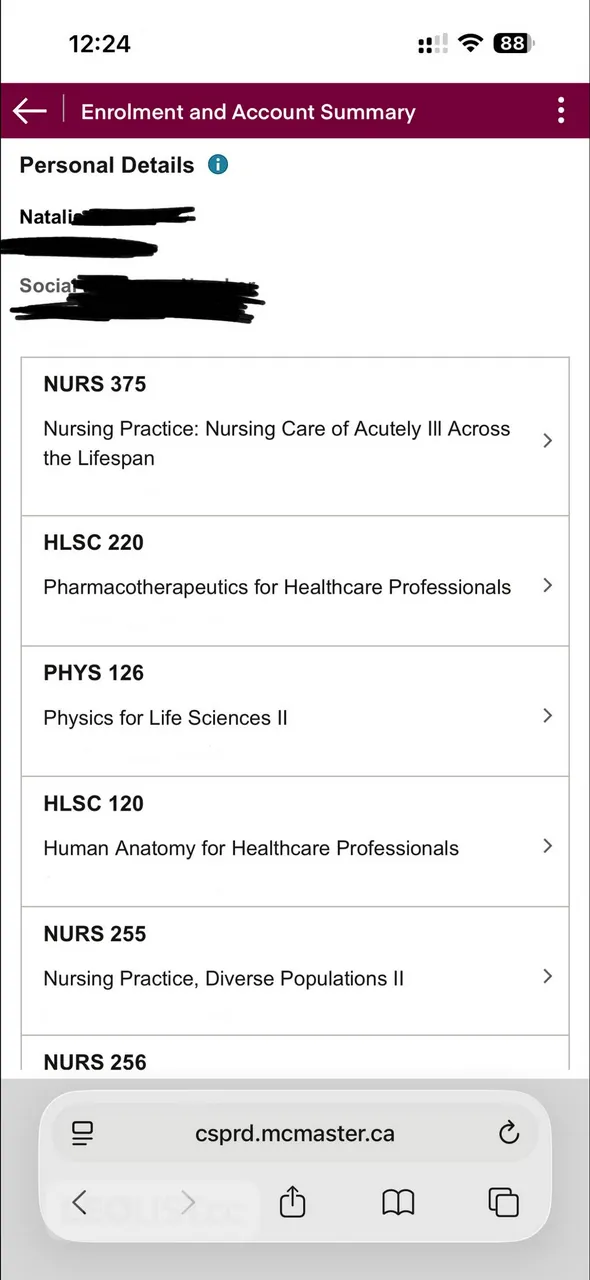Open the NURS 375 course row
The width and height of the screenshot is (590, 1280).
tap(295, 436)
